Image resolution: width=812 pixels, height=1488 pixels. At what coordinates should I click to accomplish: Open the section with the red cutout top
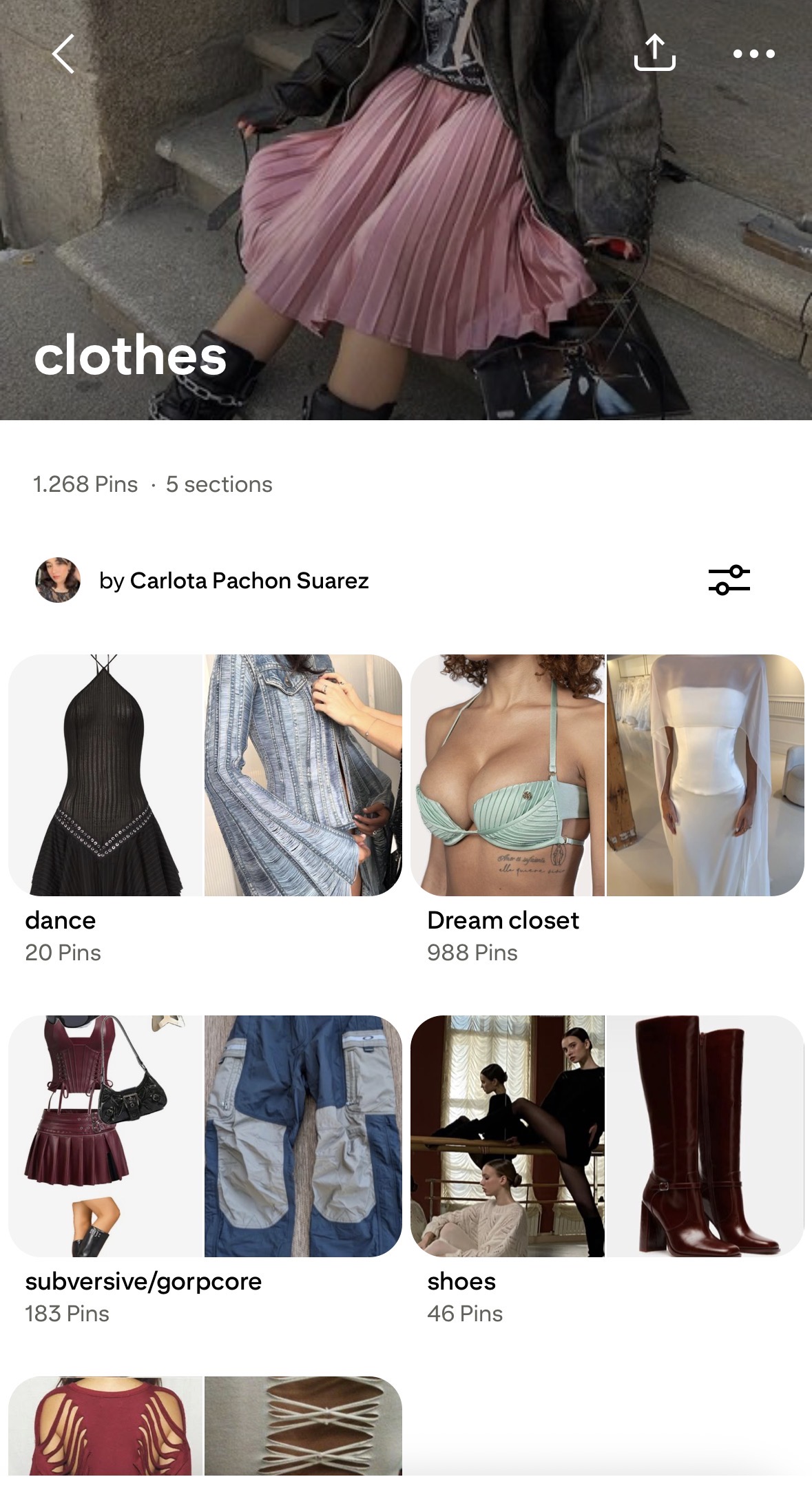point(205,1426)
